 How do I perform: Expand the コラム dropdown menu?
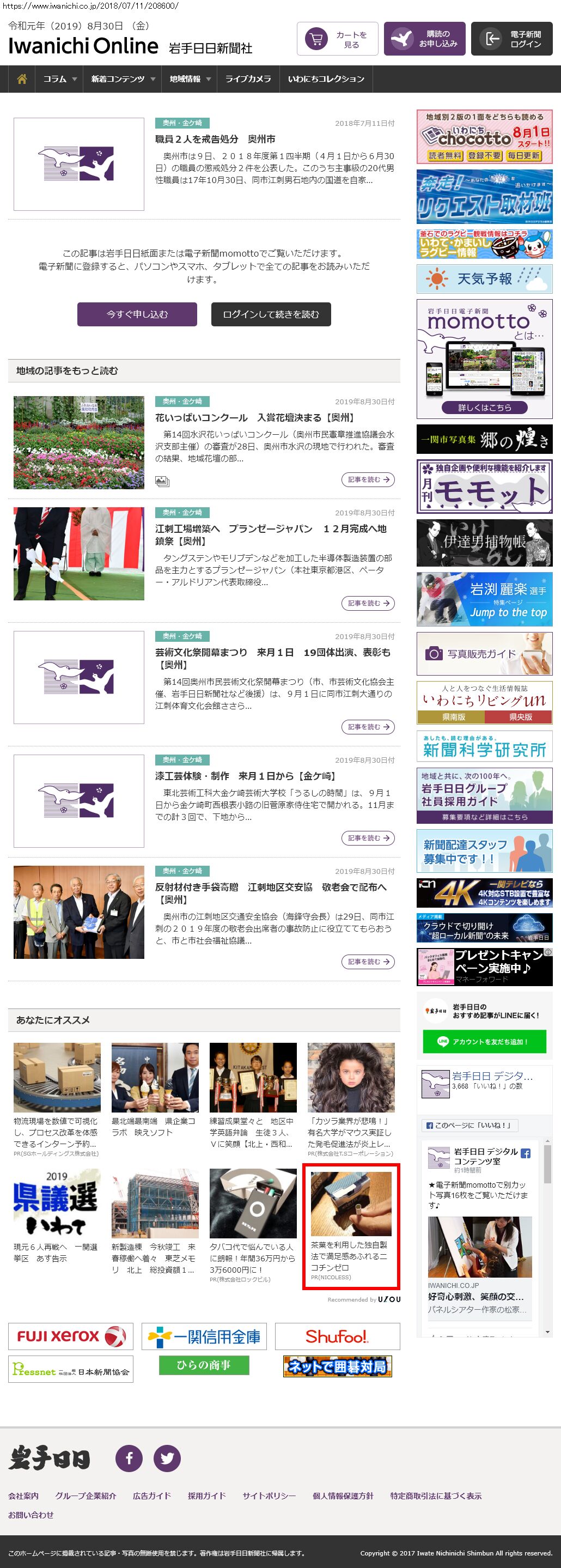(59, 79)
